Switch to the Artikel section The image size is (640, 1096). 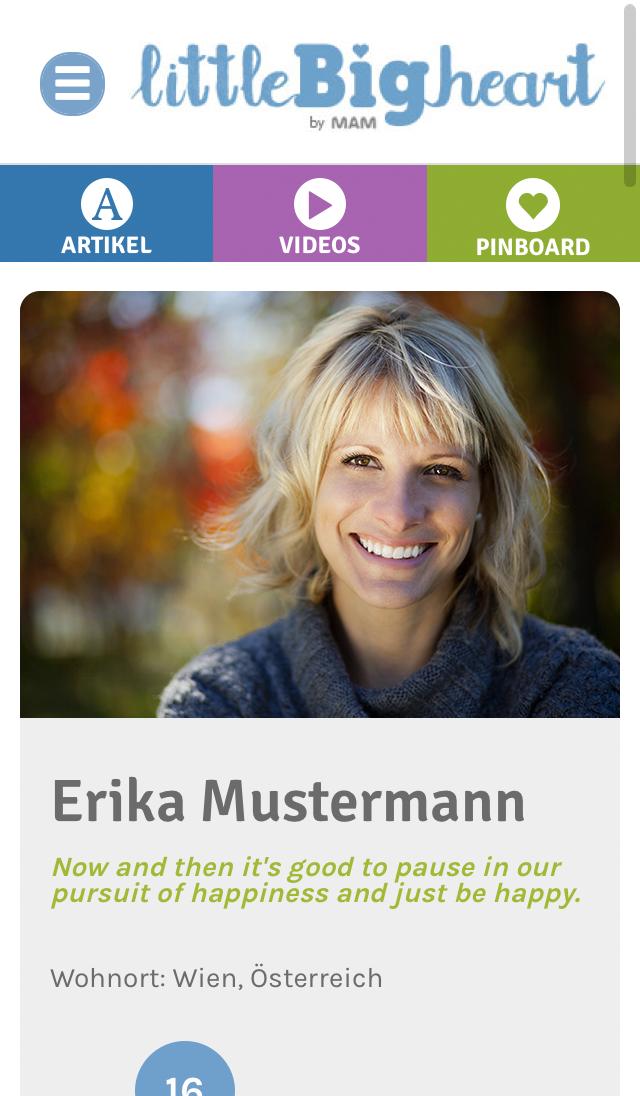[x=106, y=214]
